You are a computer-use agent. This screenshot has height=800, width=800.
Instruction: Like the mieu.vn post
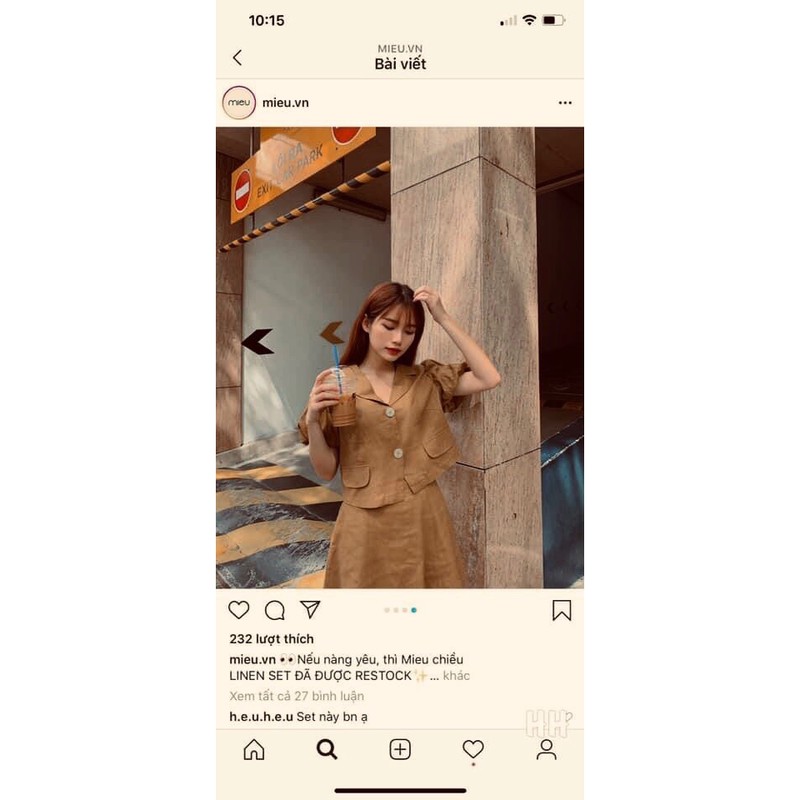click(x=239, y=610)
